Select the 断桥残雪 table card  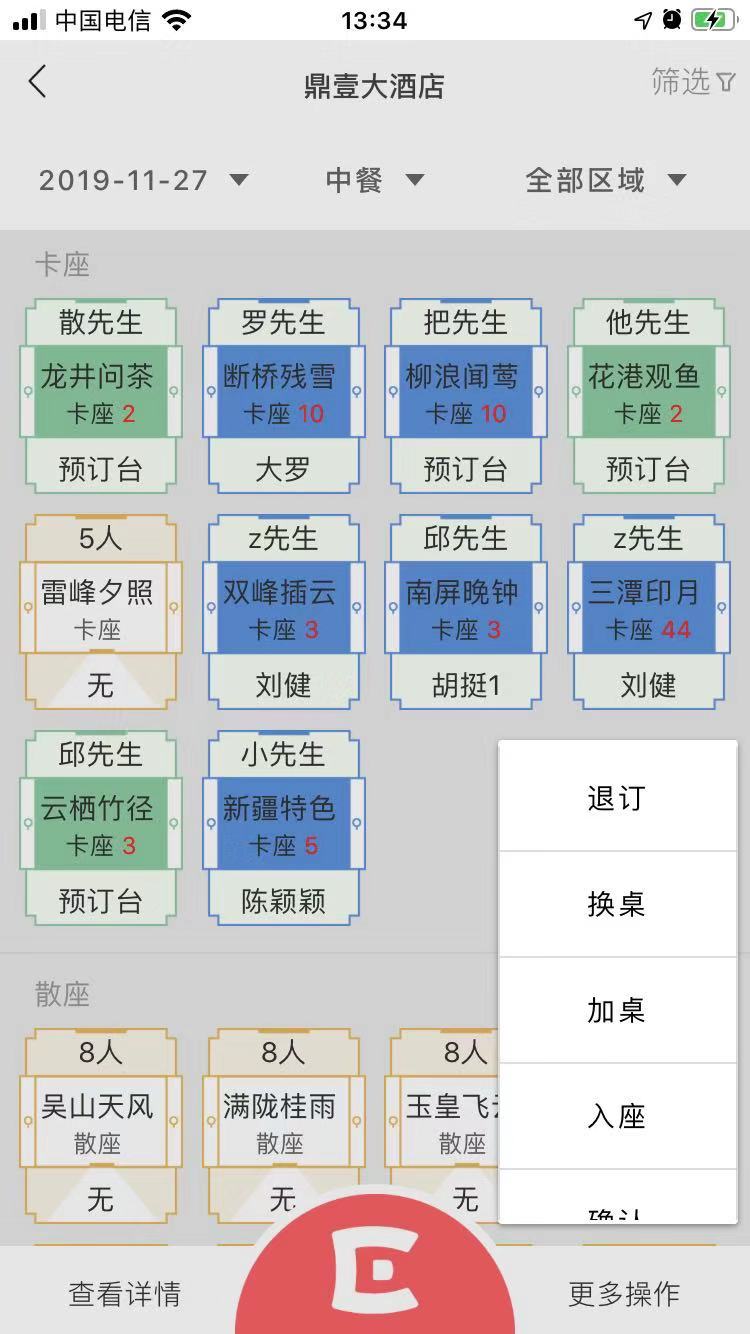283,390
